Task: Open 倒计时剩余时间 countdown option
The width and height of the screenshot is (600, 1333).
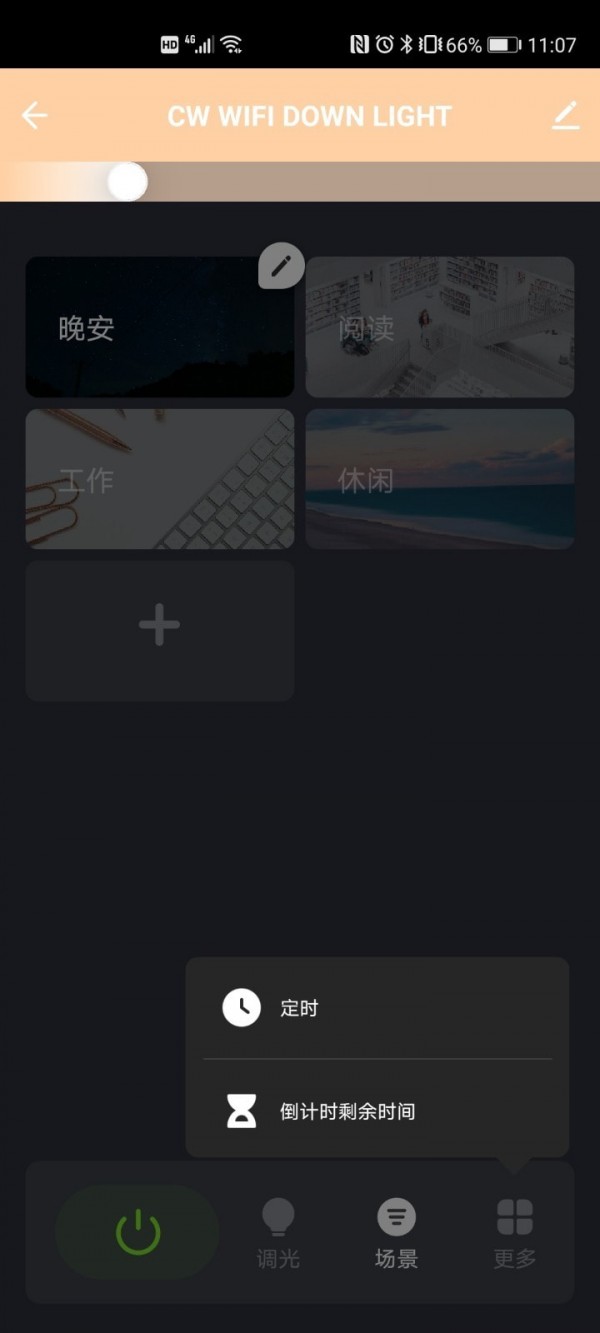Action: click(377, 1111)
